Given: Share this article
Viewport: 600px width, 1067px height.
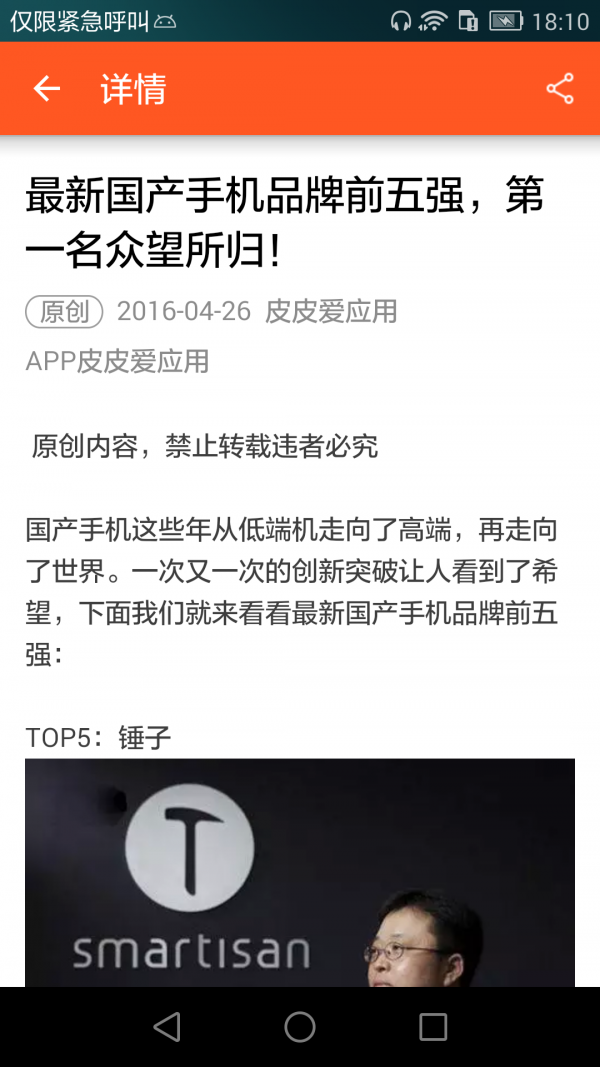Looking at the screenshot, I should (x=560, y=89).
